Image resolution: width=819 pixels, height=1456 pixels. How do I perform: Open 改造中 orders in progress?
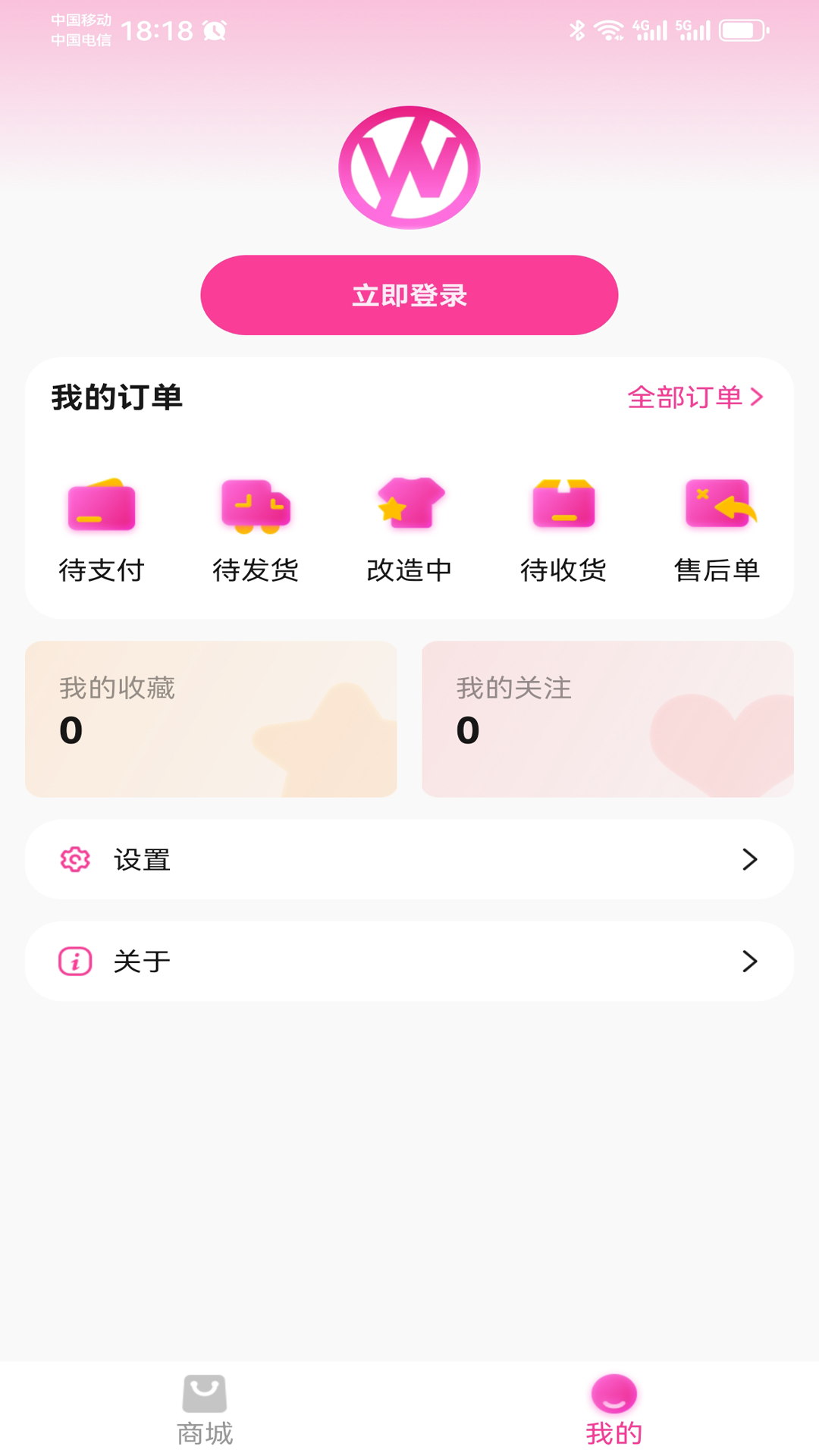pyautogui.click(x=409, y=529)
